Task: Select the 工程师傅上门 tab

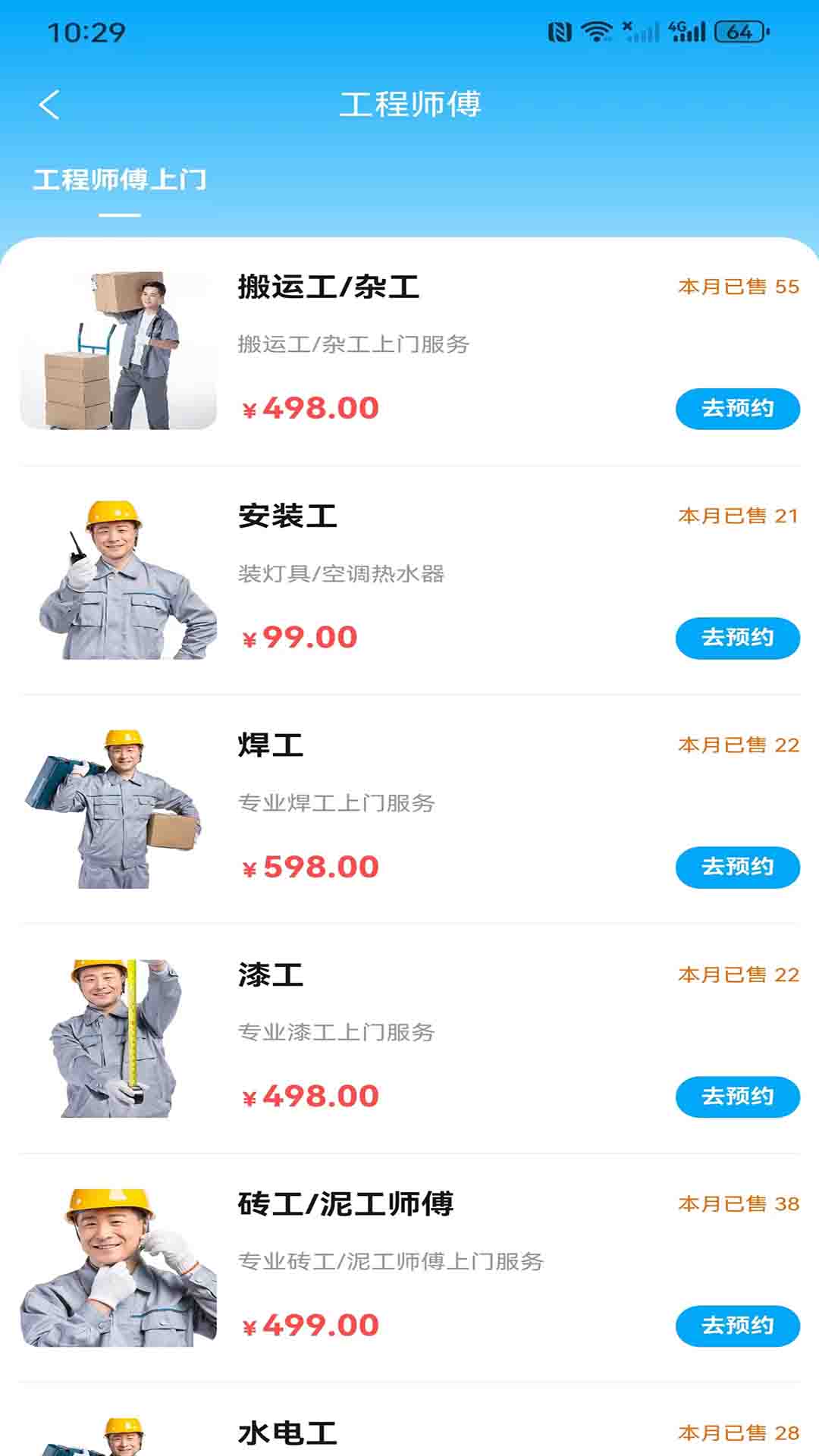Action: [121, 180]
